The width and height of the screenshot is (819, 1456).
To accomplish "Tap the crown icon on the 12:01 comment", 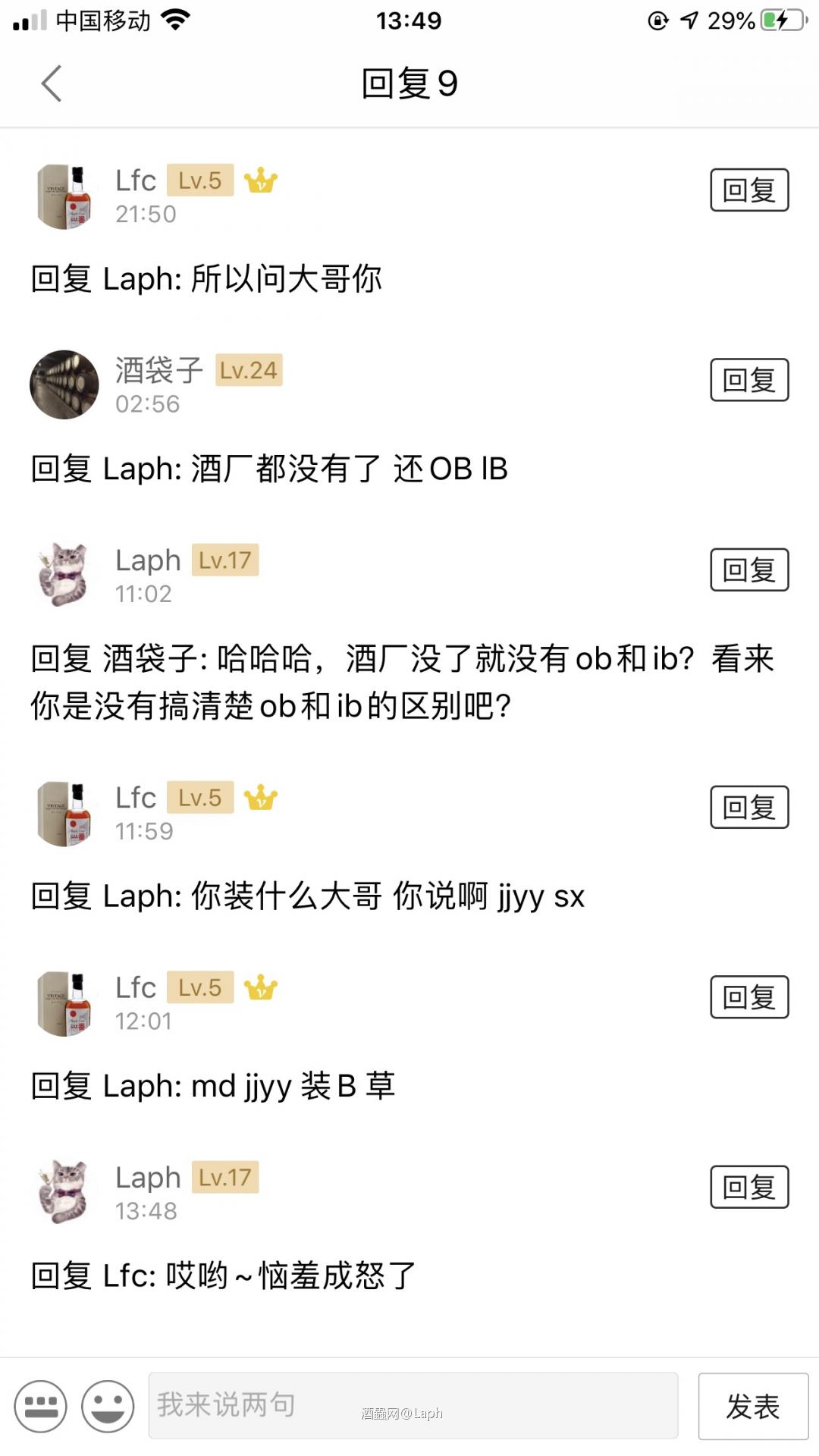I will pyautogui.click(x=262, y=987).
